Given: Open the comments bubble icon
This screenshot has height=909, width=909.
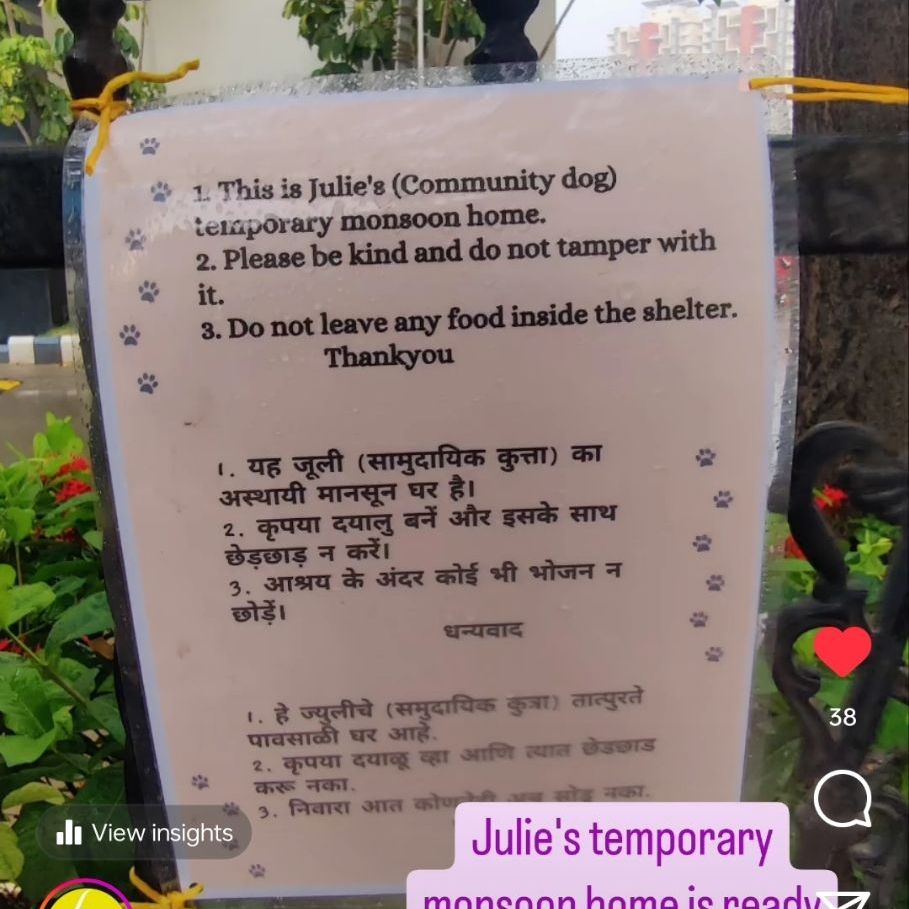Looking at the screenshot, I should pyautogui.click(x=842, y=800).
